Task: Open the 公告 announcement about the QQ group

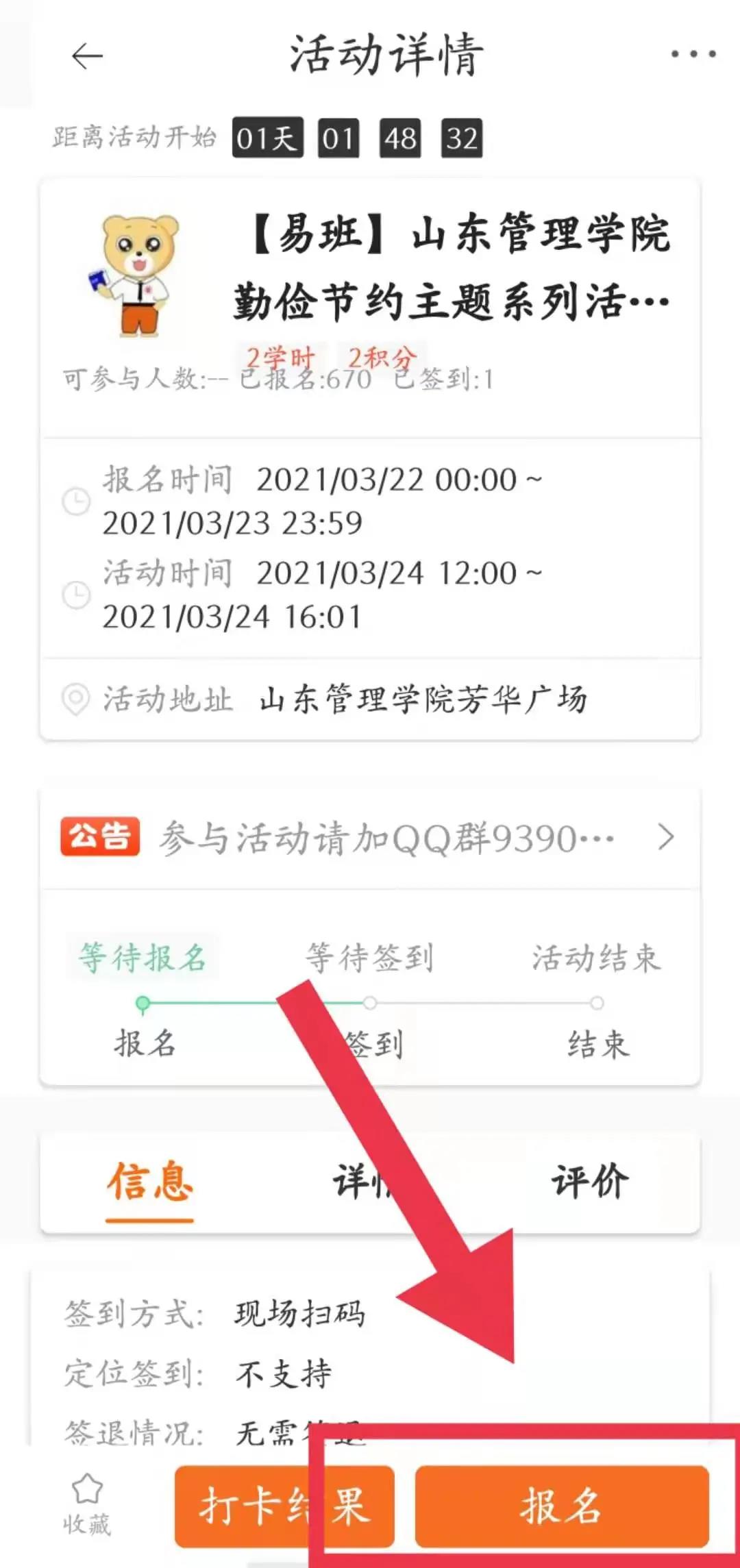Action: tap(370, 838)
